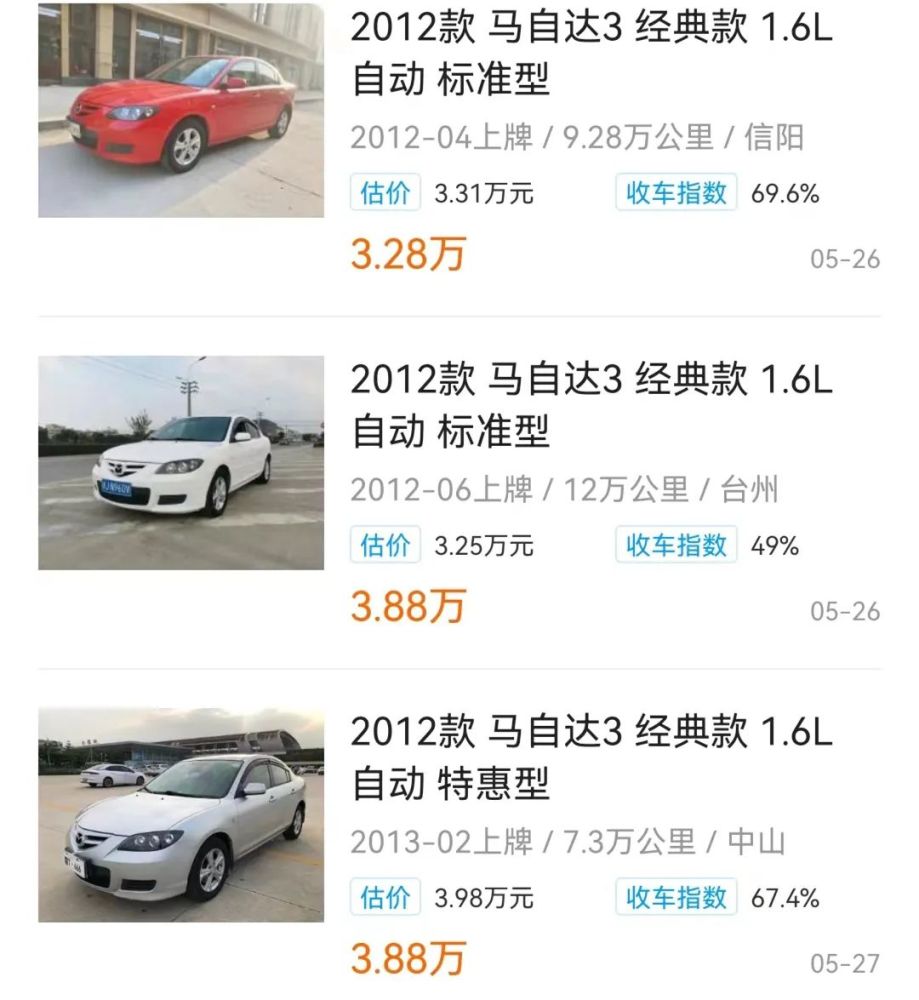Open the red Mazda 3 listing in 信阳
The height and width of the screenshot is (1000, 919).
(590, 56)
